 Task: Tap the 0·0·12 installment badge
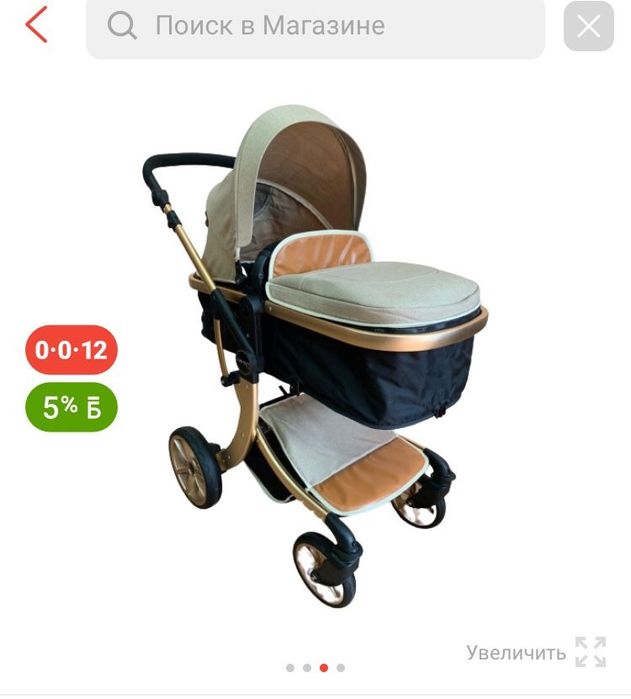click(71, 350)
